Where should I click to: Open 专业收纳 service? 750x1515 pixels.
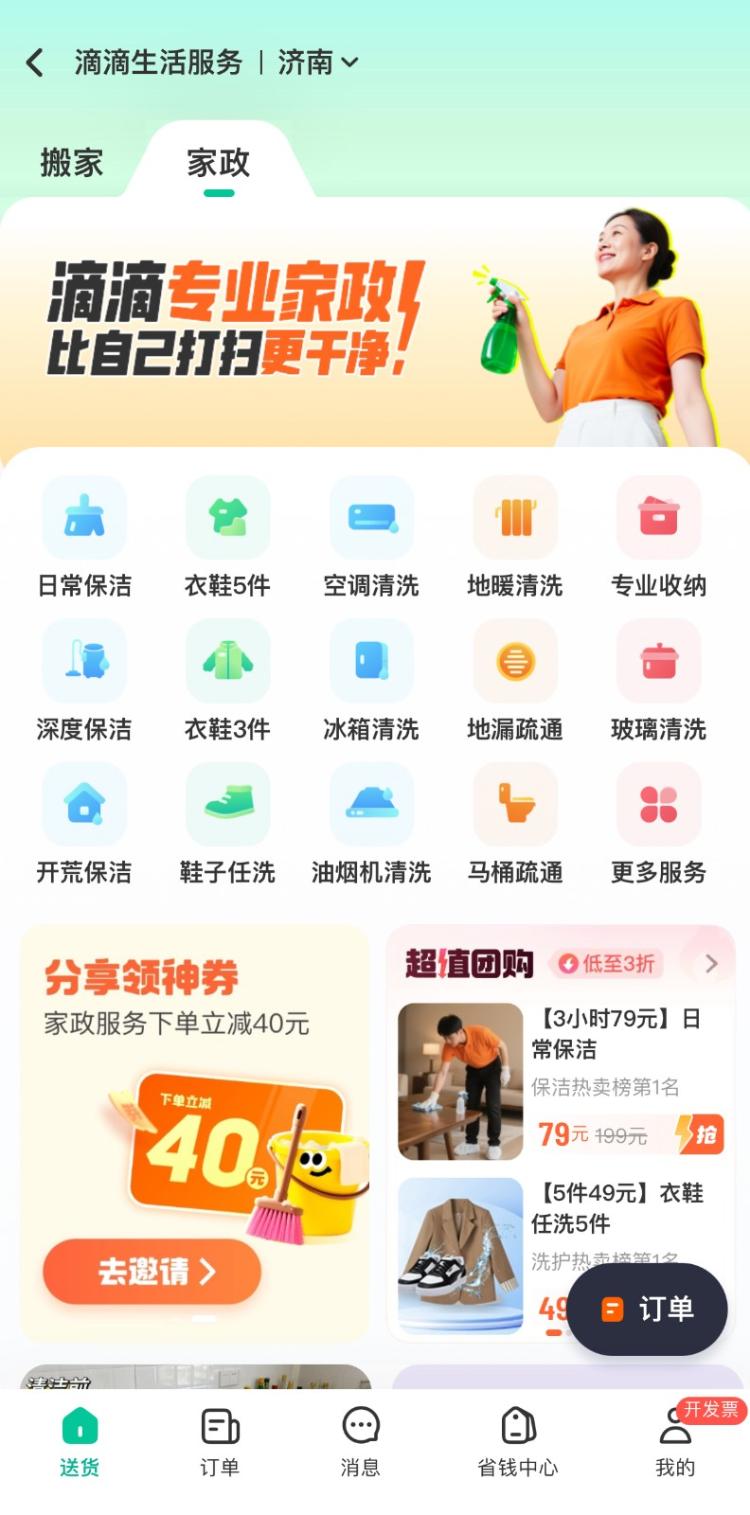(658, 537)
